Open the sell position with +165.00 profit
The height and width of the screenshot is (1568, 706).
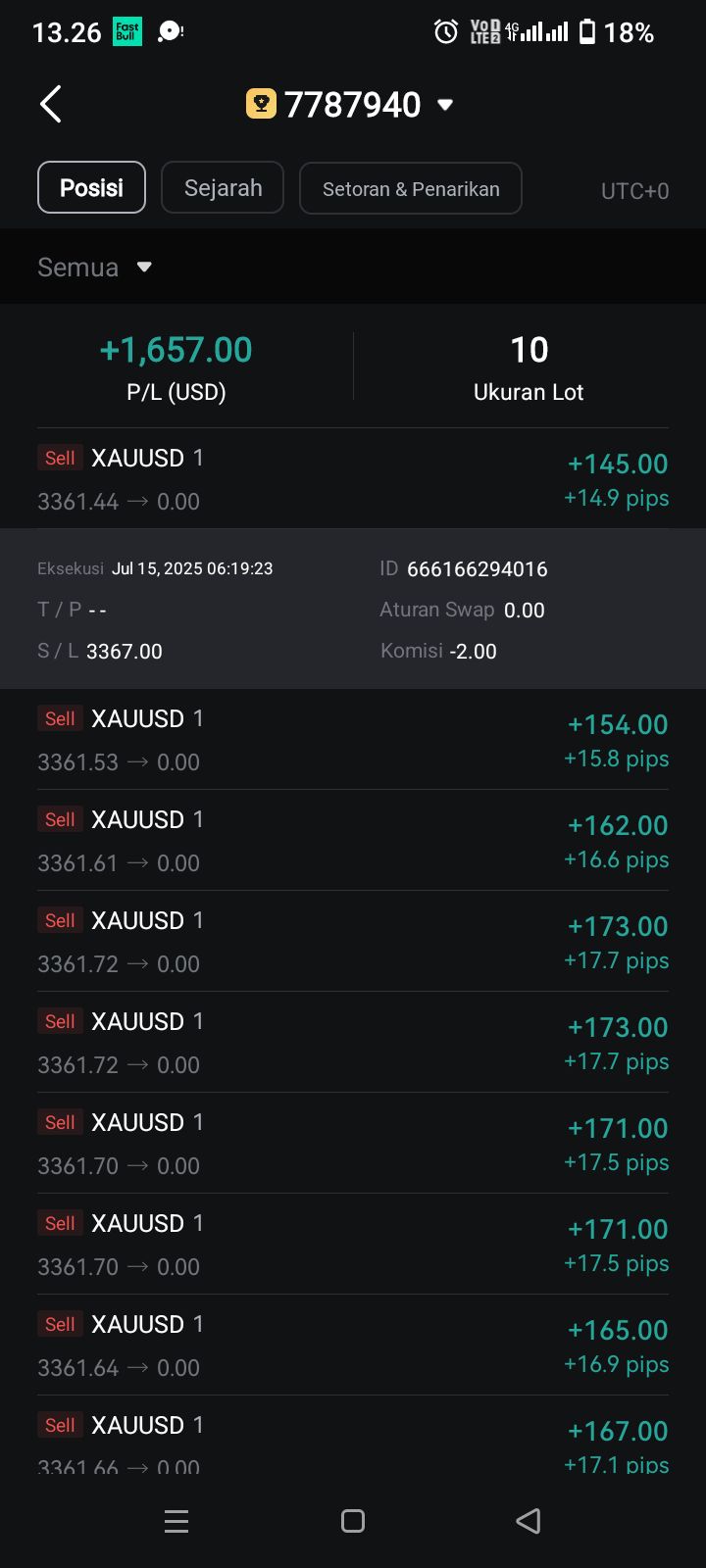coord(353,1346)
